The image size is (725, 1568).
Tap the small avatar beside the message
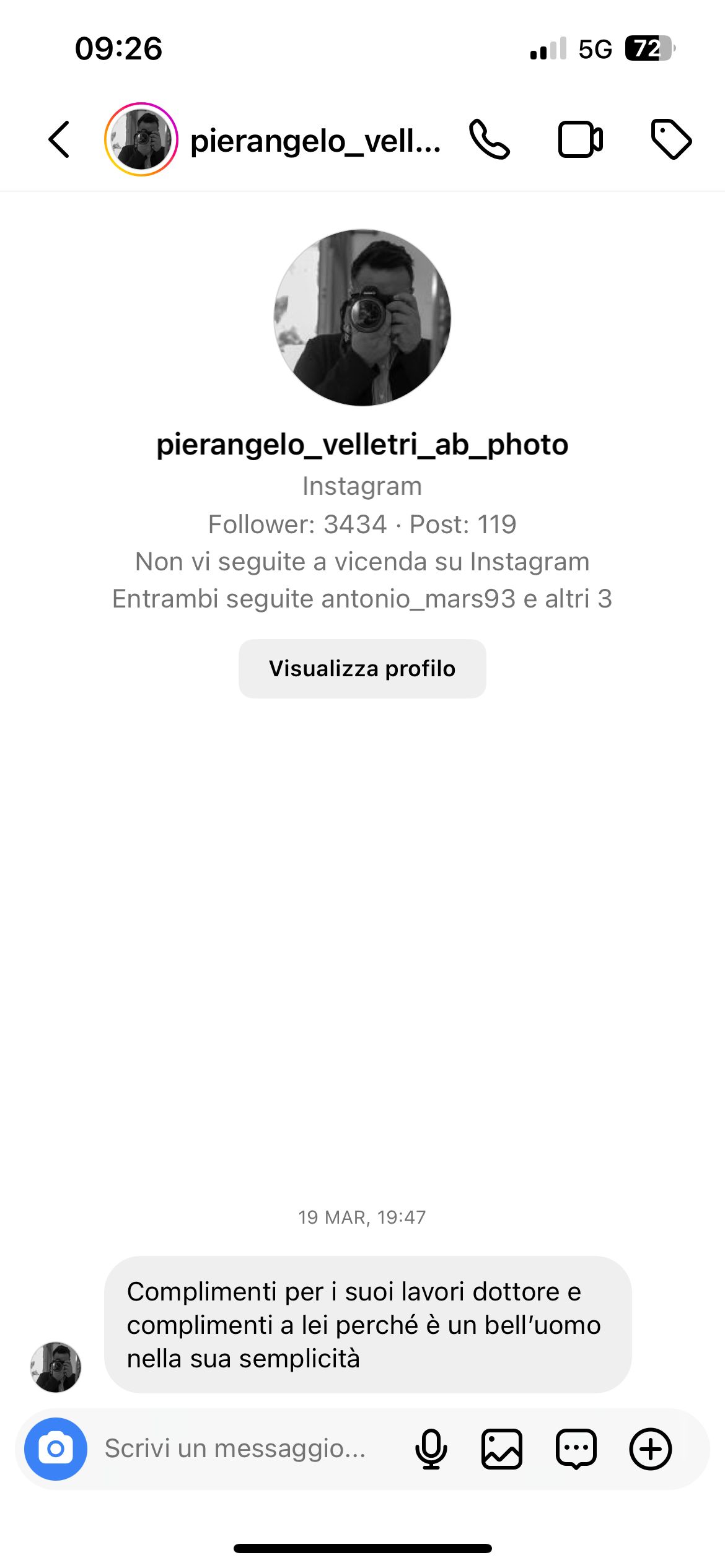56,1367
